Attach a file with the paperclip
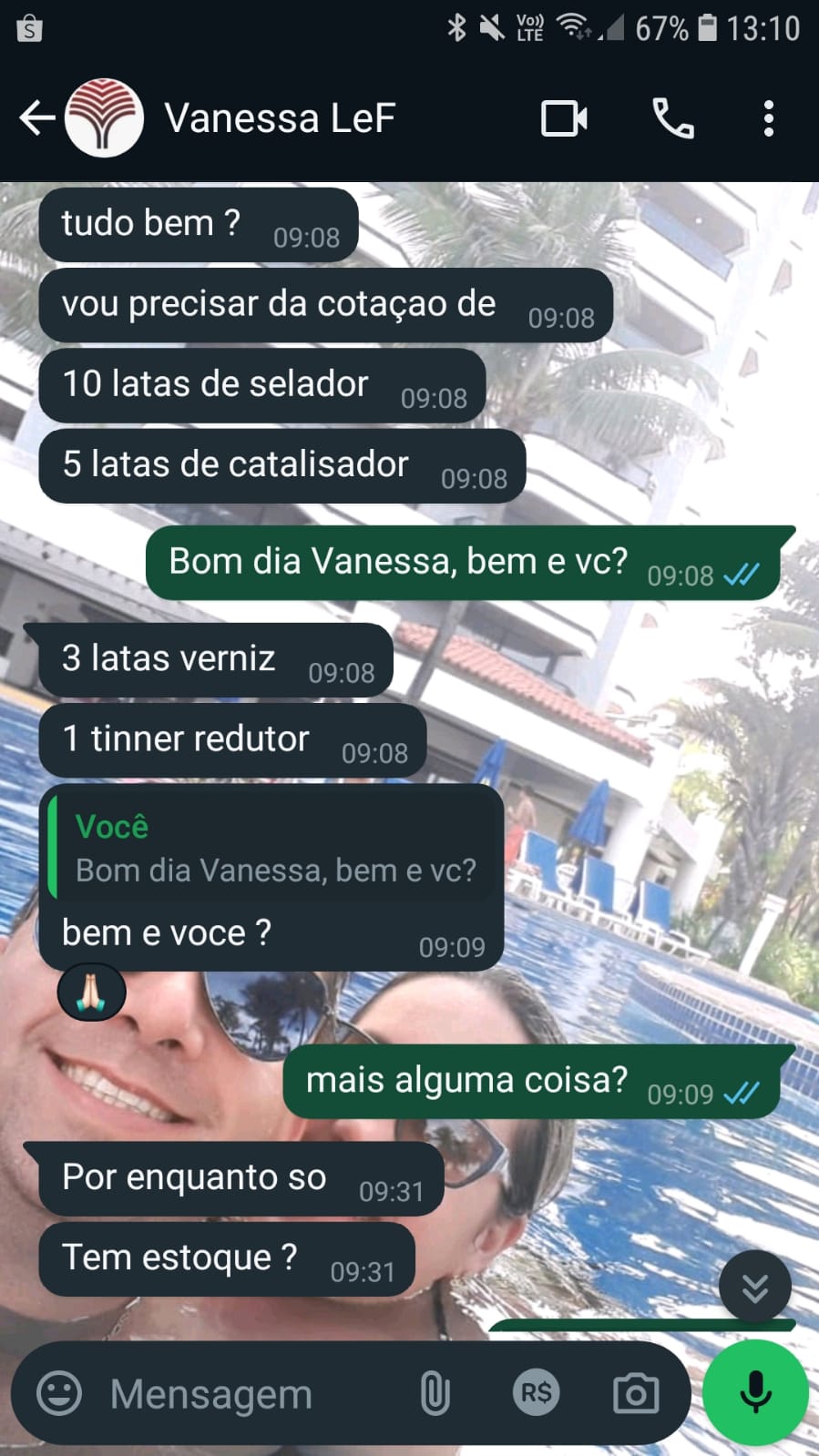819x1456 pixels. coord(435,1393)
